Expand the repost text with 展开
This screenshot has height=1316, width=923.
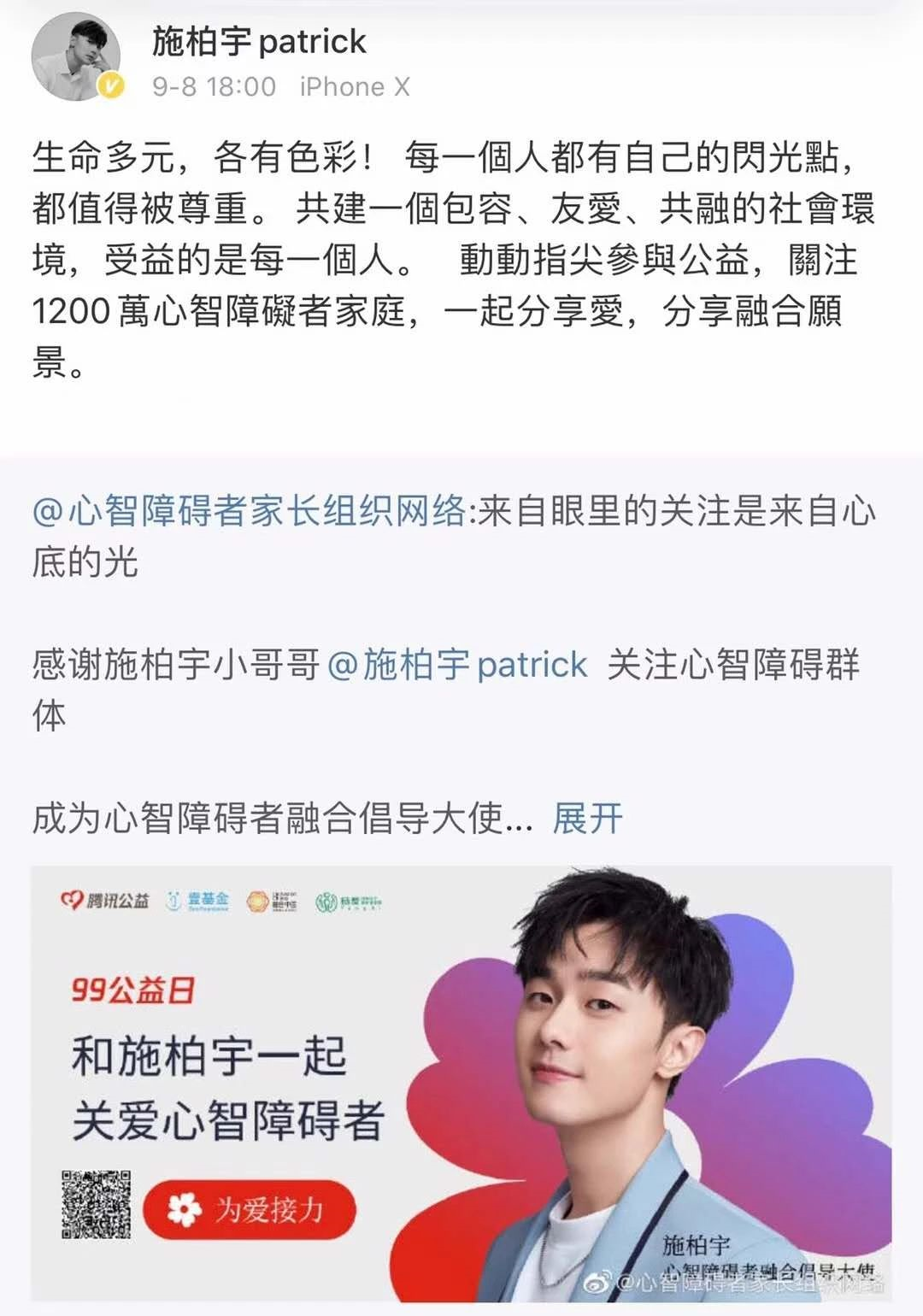pyautogui.click(x=587, y=819)
